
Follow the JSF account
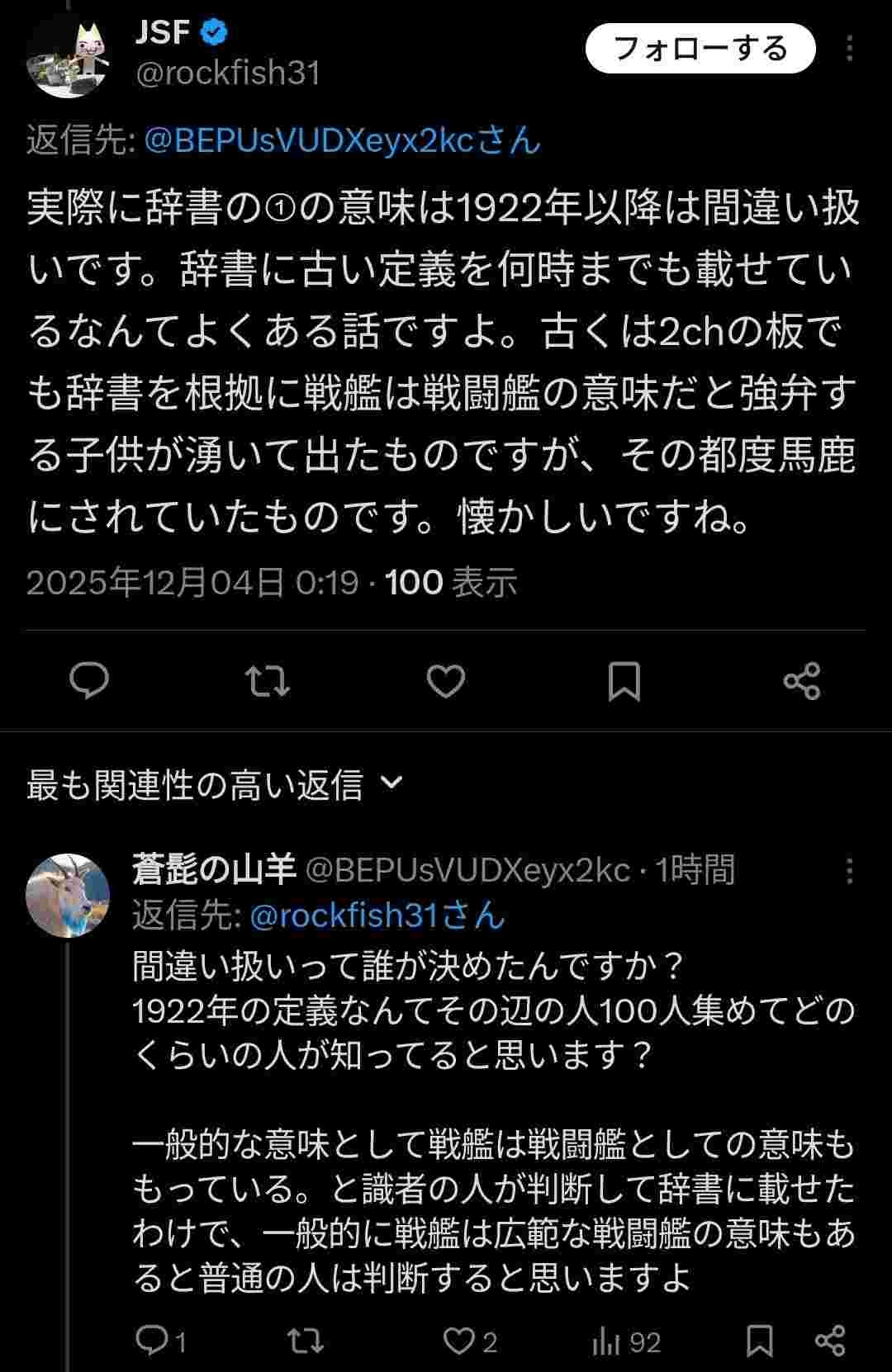tap(700, 49)
